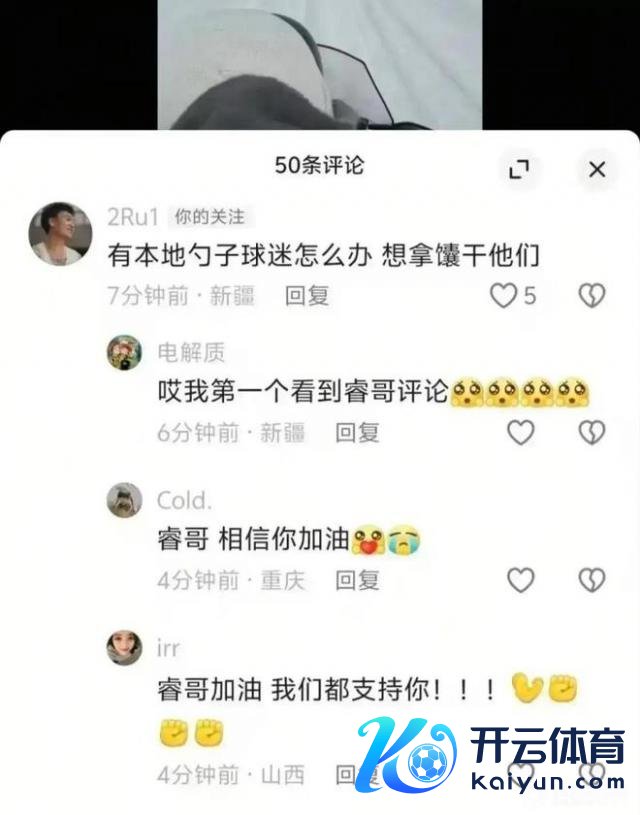Open 2Ru1's profile avatar
Image resolution: width=640 pixels, height=815 pixels.
click(62, 234)
